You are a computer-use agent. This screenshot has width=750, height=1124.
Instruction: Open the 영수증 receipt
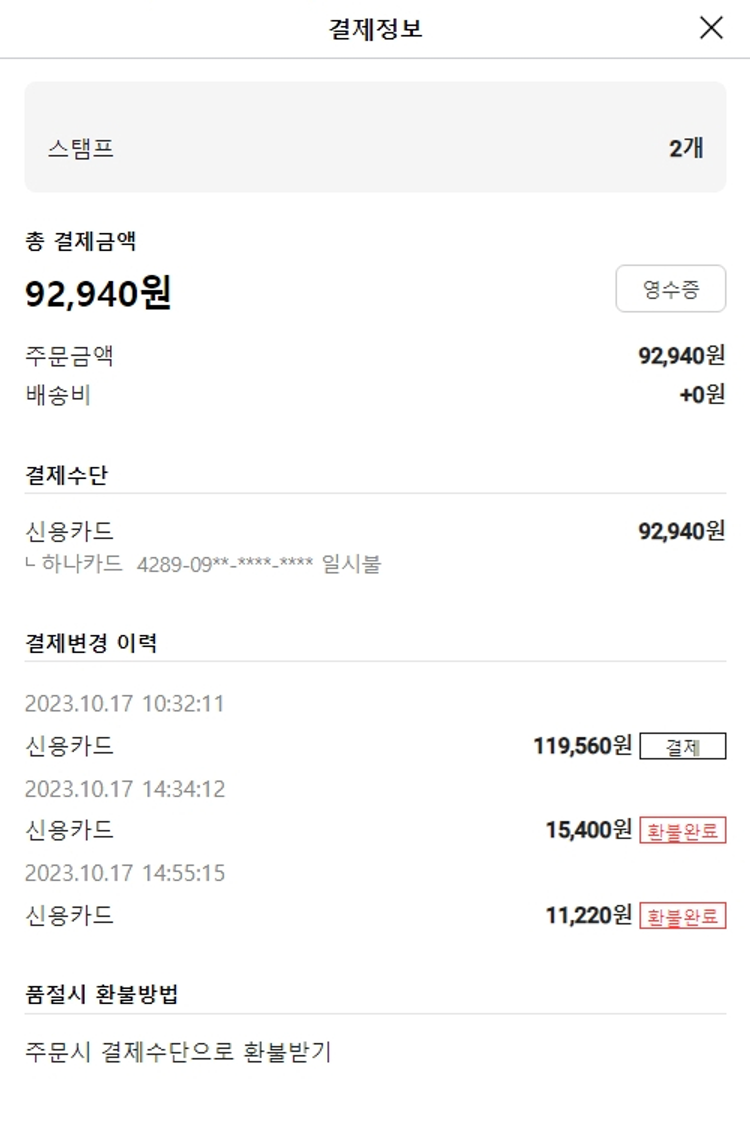(670, 290)
